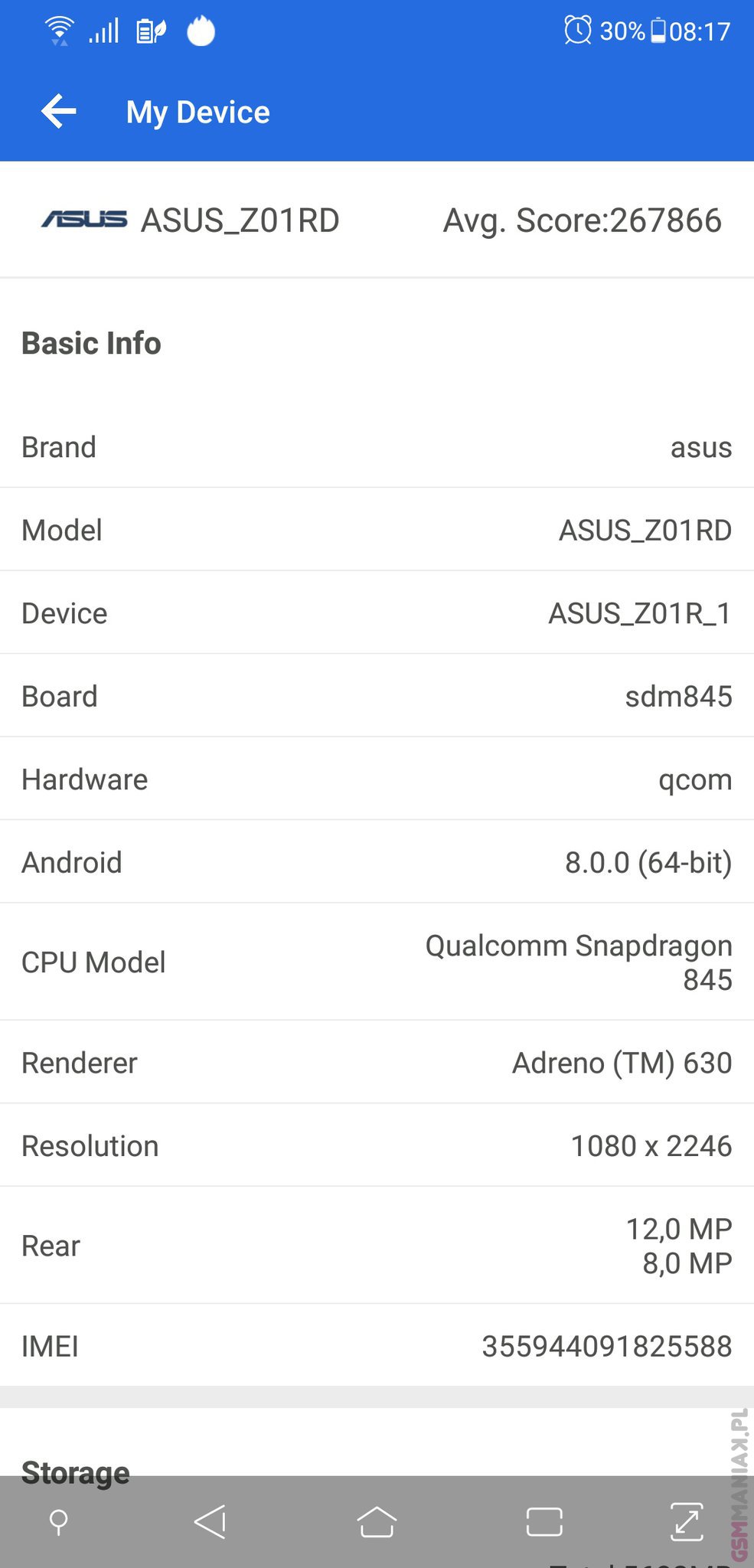Tap the system back button
The width and height of the screenshot is (754, 1568).
click(x=211, y=1521)
